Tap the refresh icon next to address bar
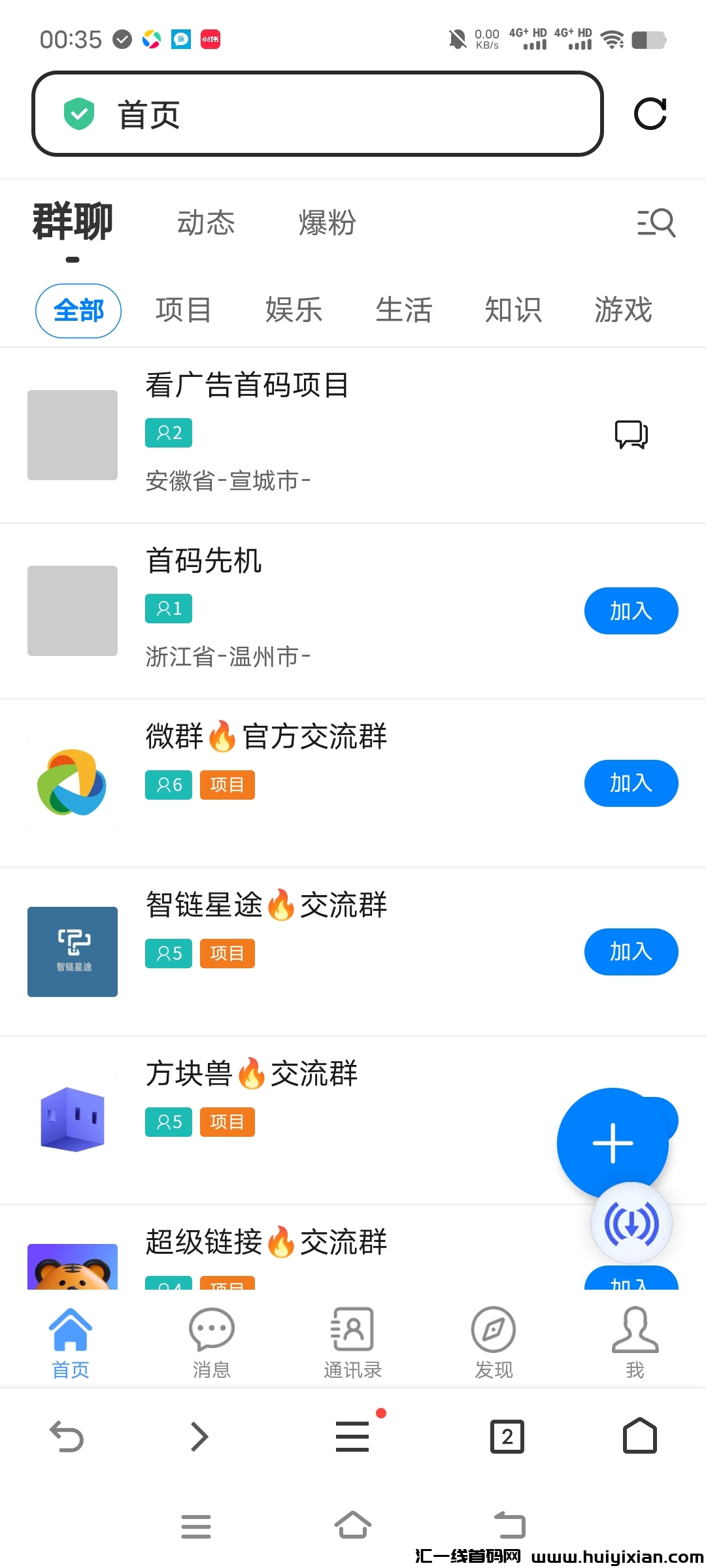The width and height of the screenshot is (706, 1568). coord(650,114)
